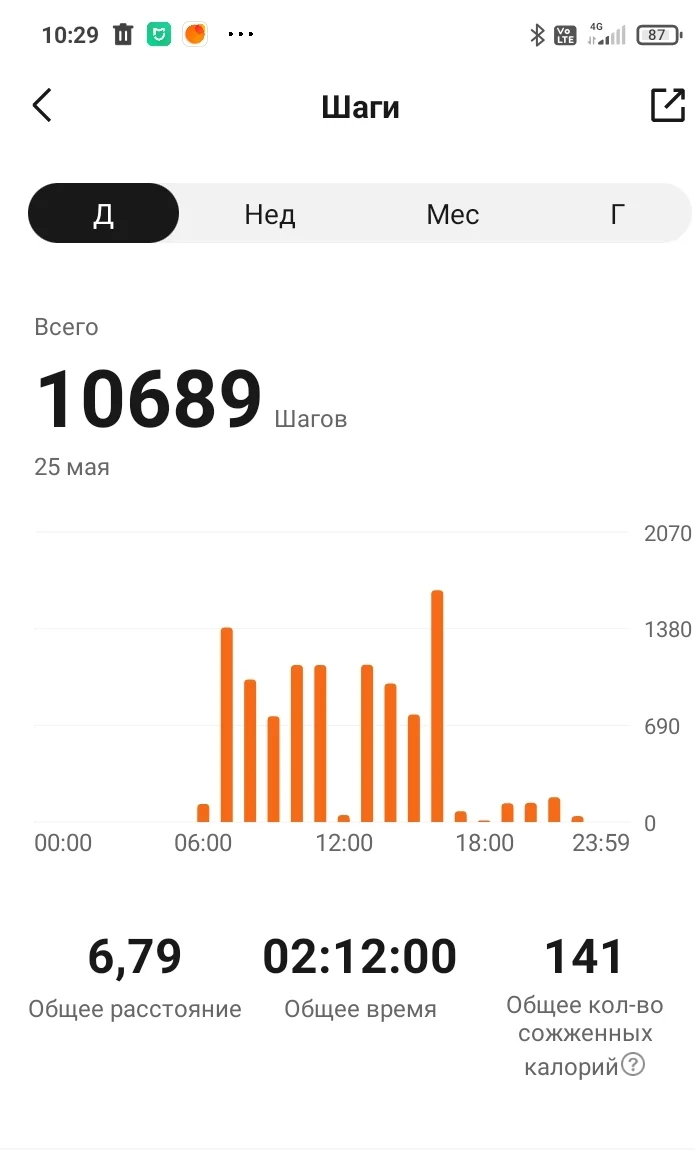695x1150 pixels.
Task: Switch to the Мес monthly view
Action: click(x=452, y=214)
